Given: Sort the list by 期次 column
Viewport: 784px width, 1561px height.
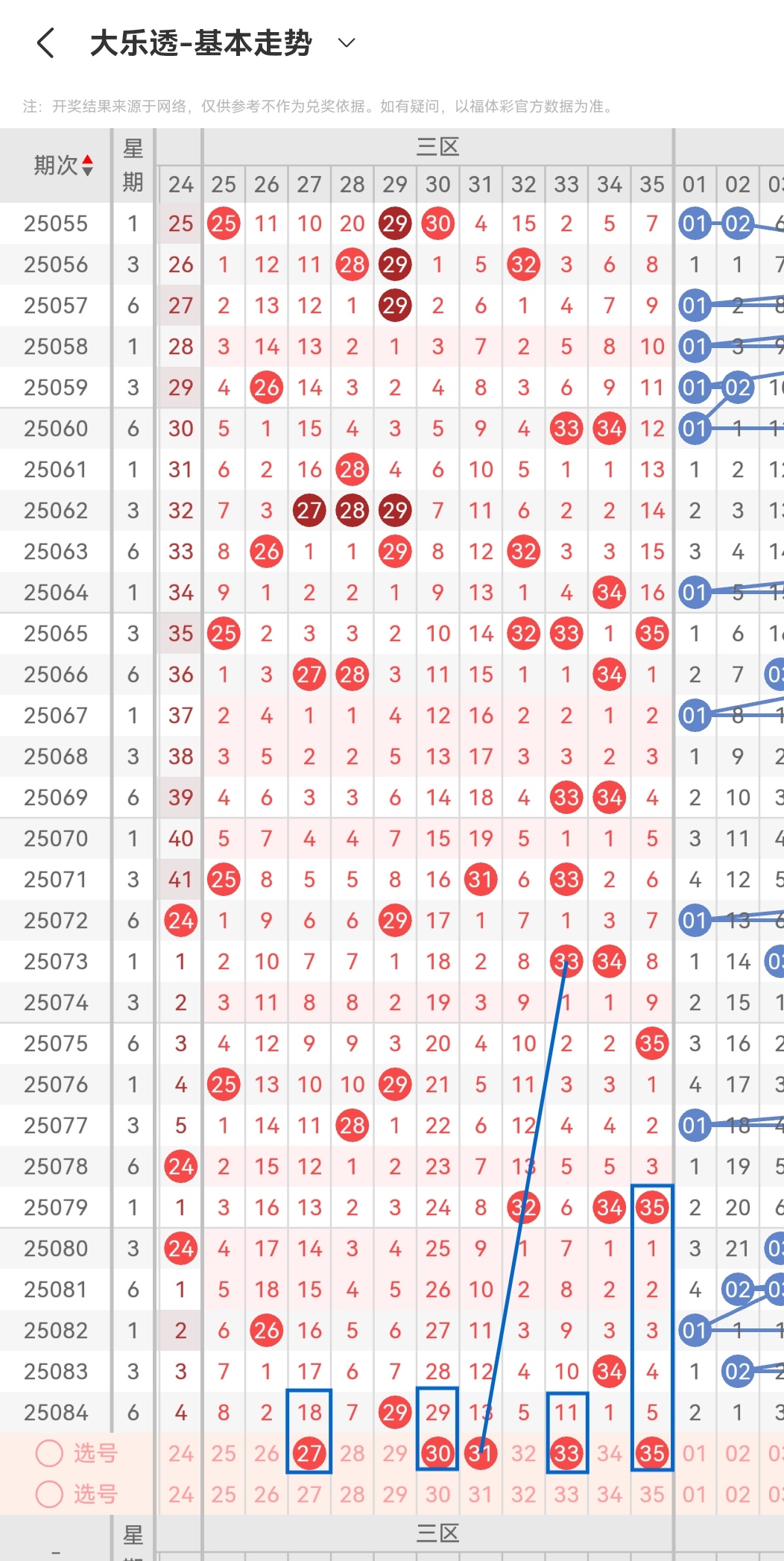Looking at the screenshot, I should click(87, 165).
